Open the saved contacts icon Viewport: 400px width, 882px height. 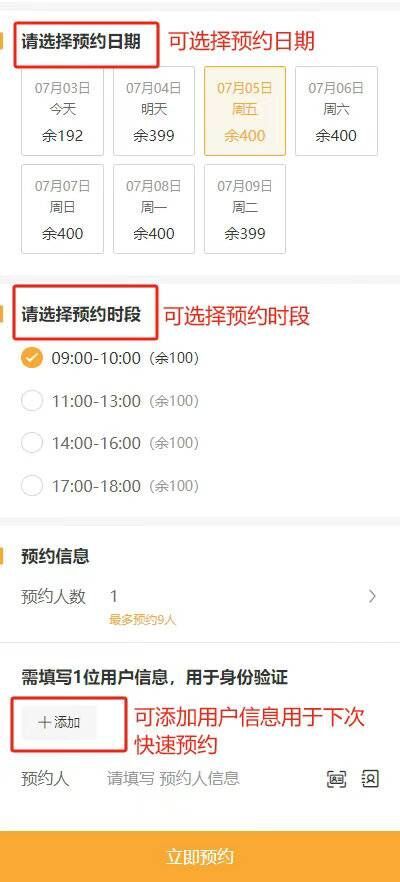[370, 779]
